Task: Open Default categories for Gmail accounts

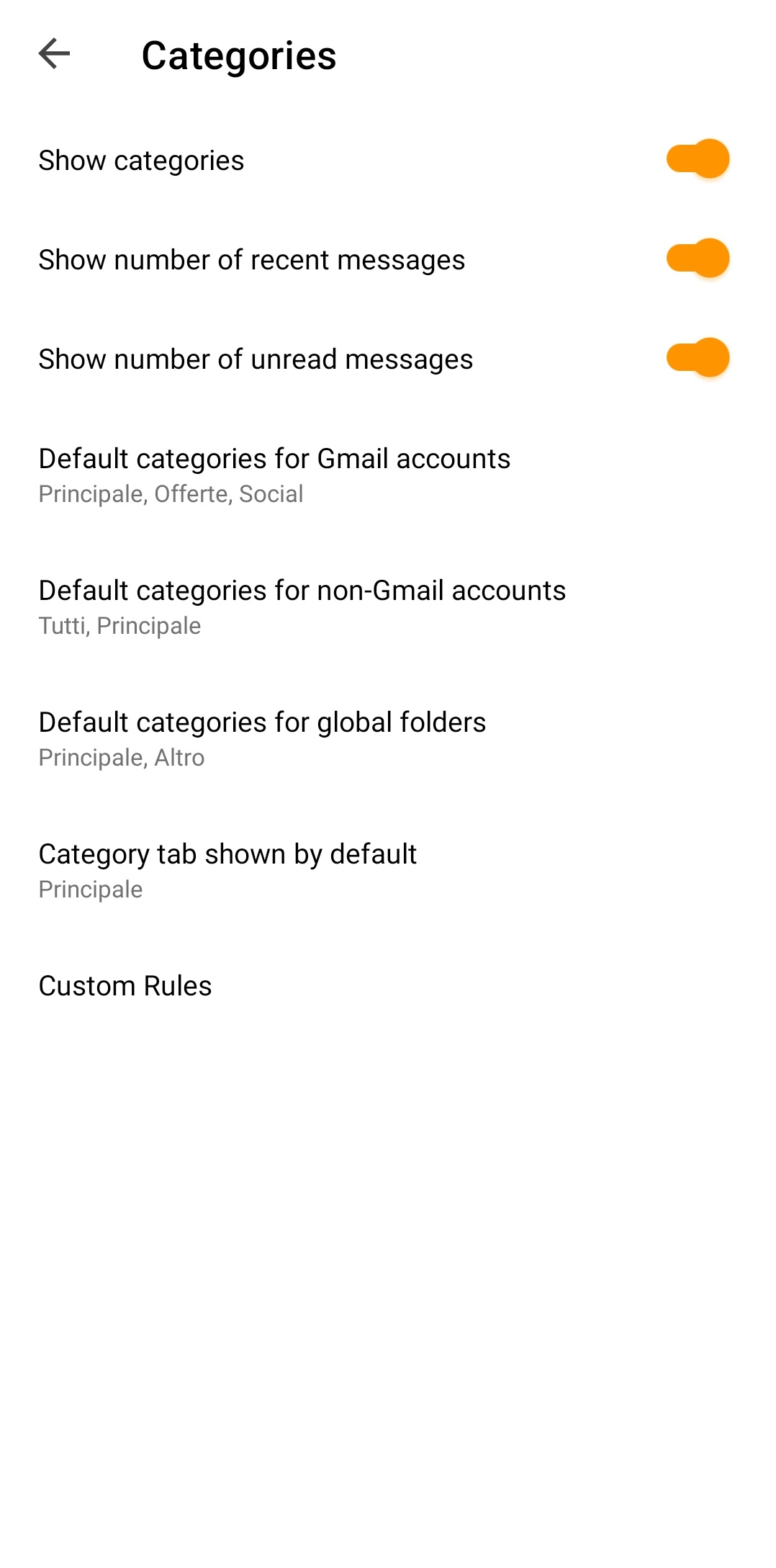Action: [x=388, y=475]
